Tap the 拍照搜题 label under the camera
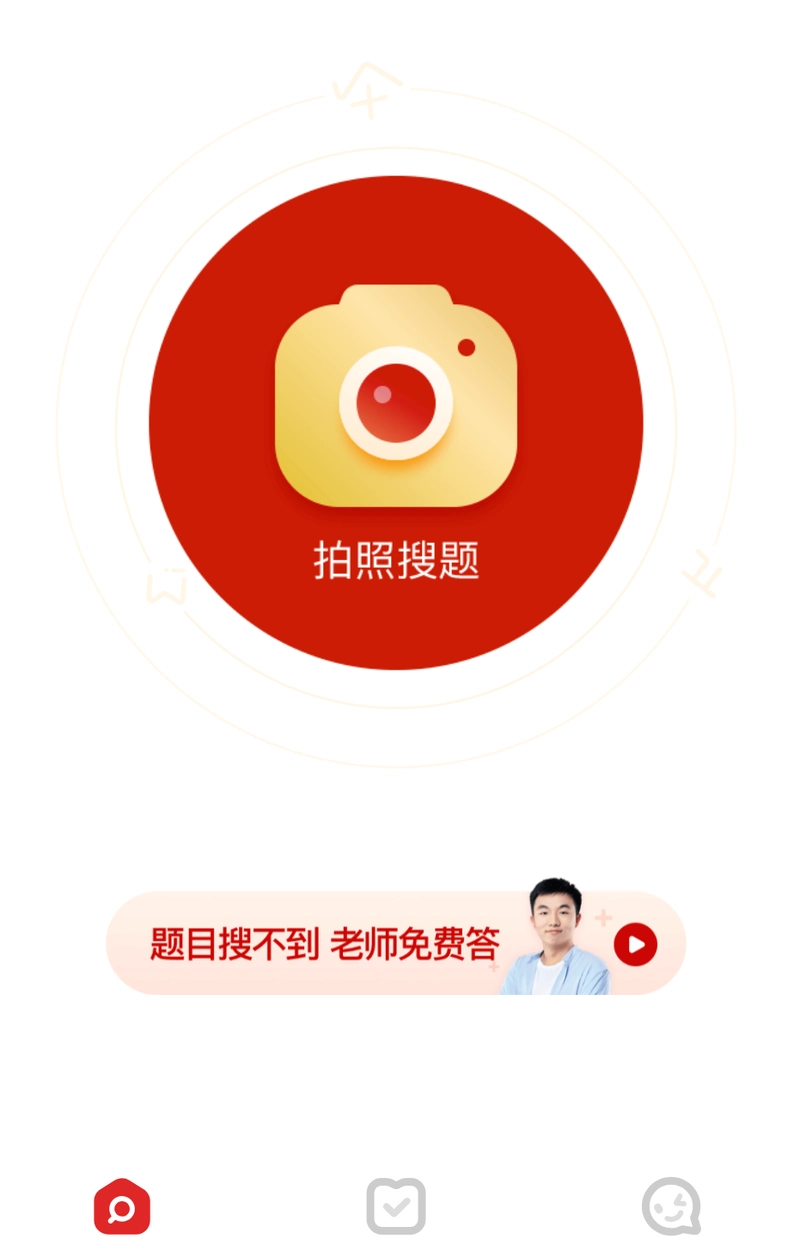Image resolution: width=800 pixels, height=1251 pixels. click(396, 562)
